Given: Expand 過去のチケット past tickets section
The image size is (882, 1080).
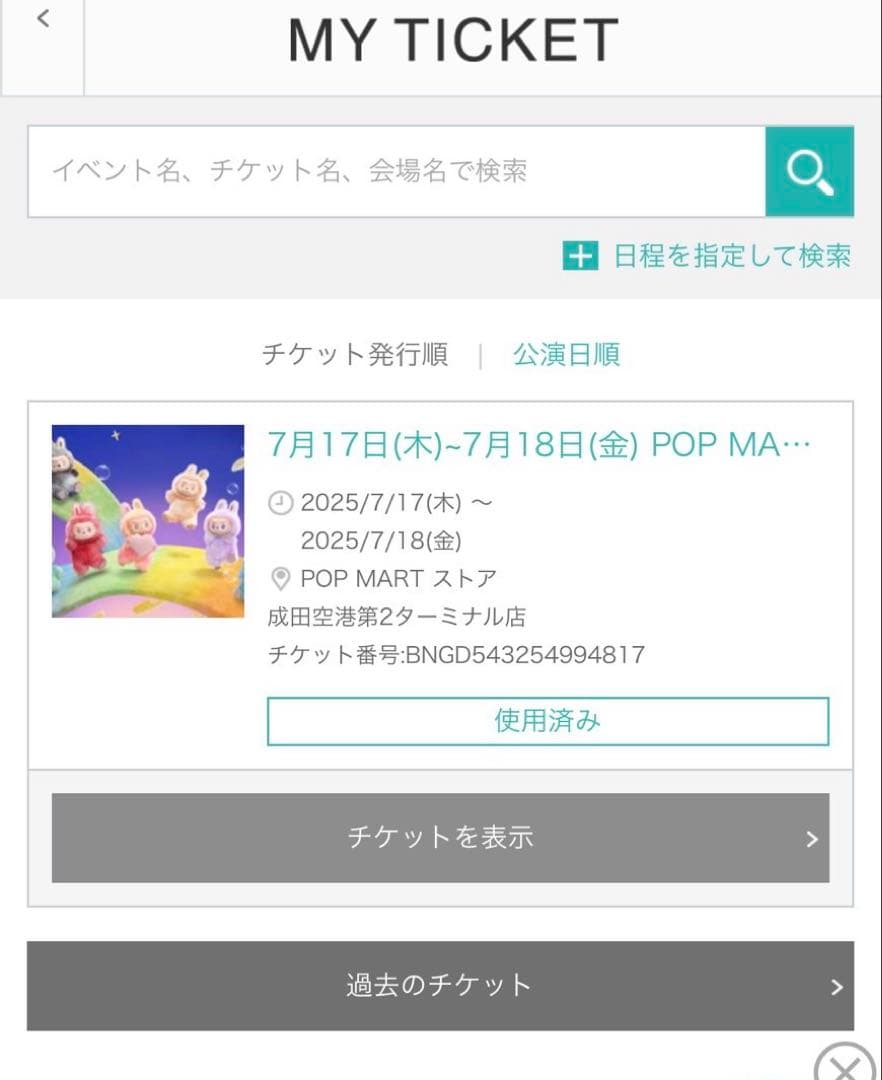Looking at the screenshot, I should point(441,986).
